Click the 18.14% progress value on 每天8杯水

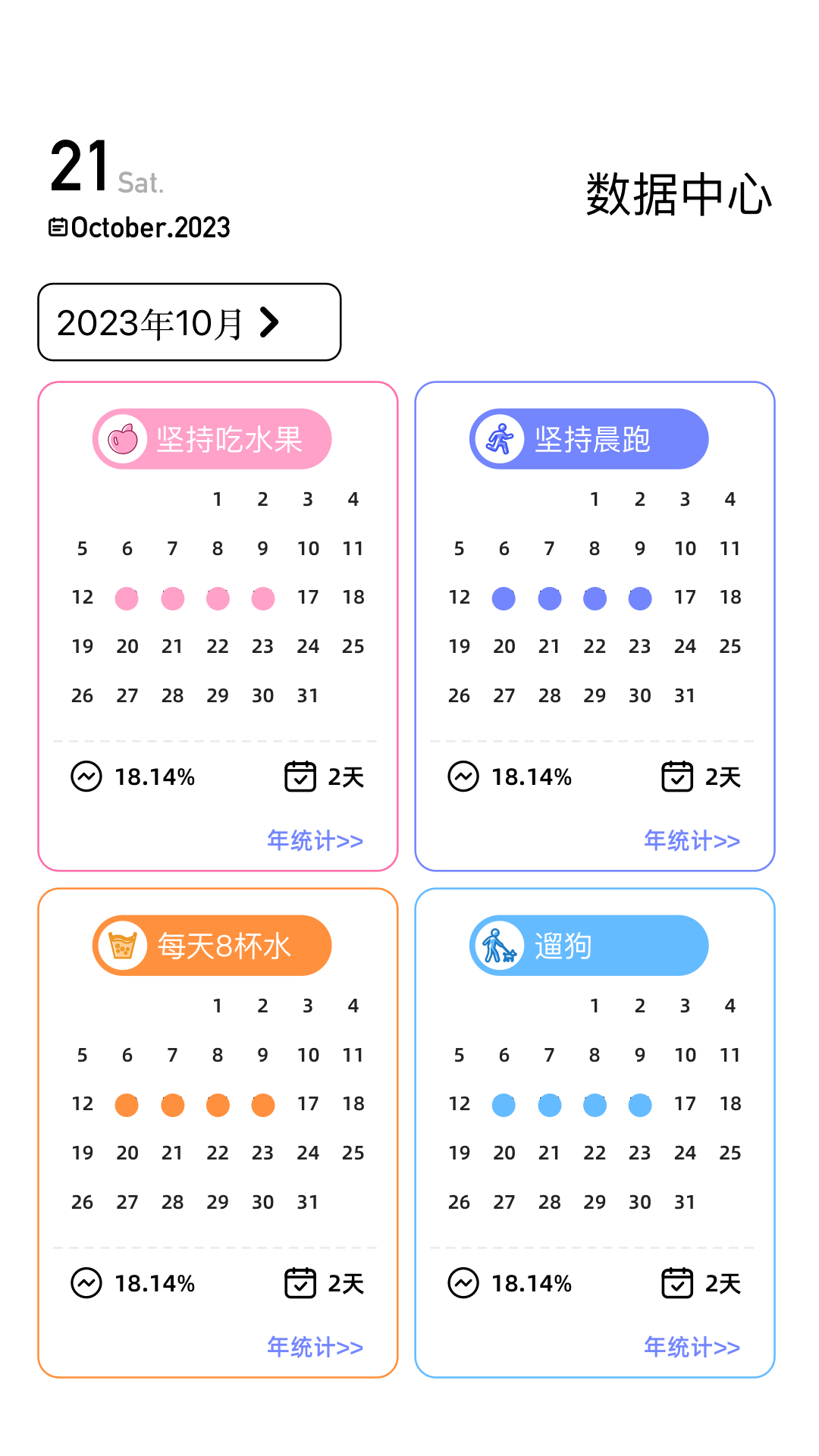tap(155, 1282)
